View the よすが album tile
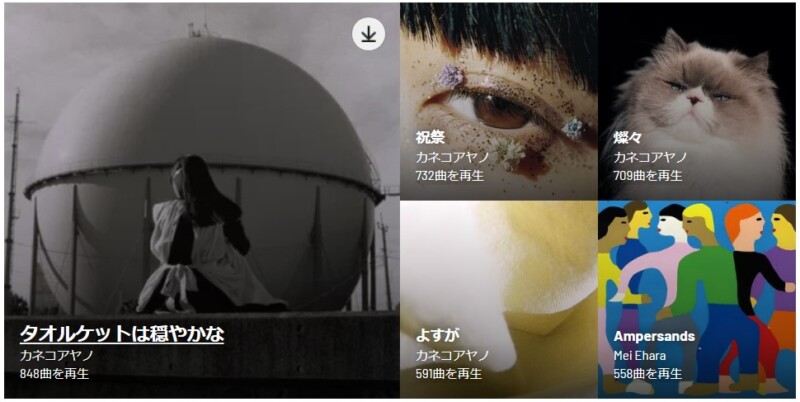The image size is (800, 402). pyautogui.click(x=498, y=298)
